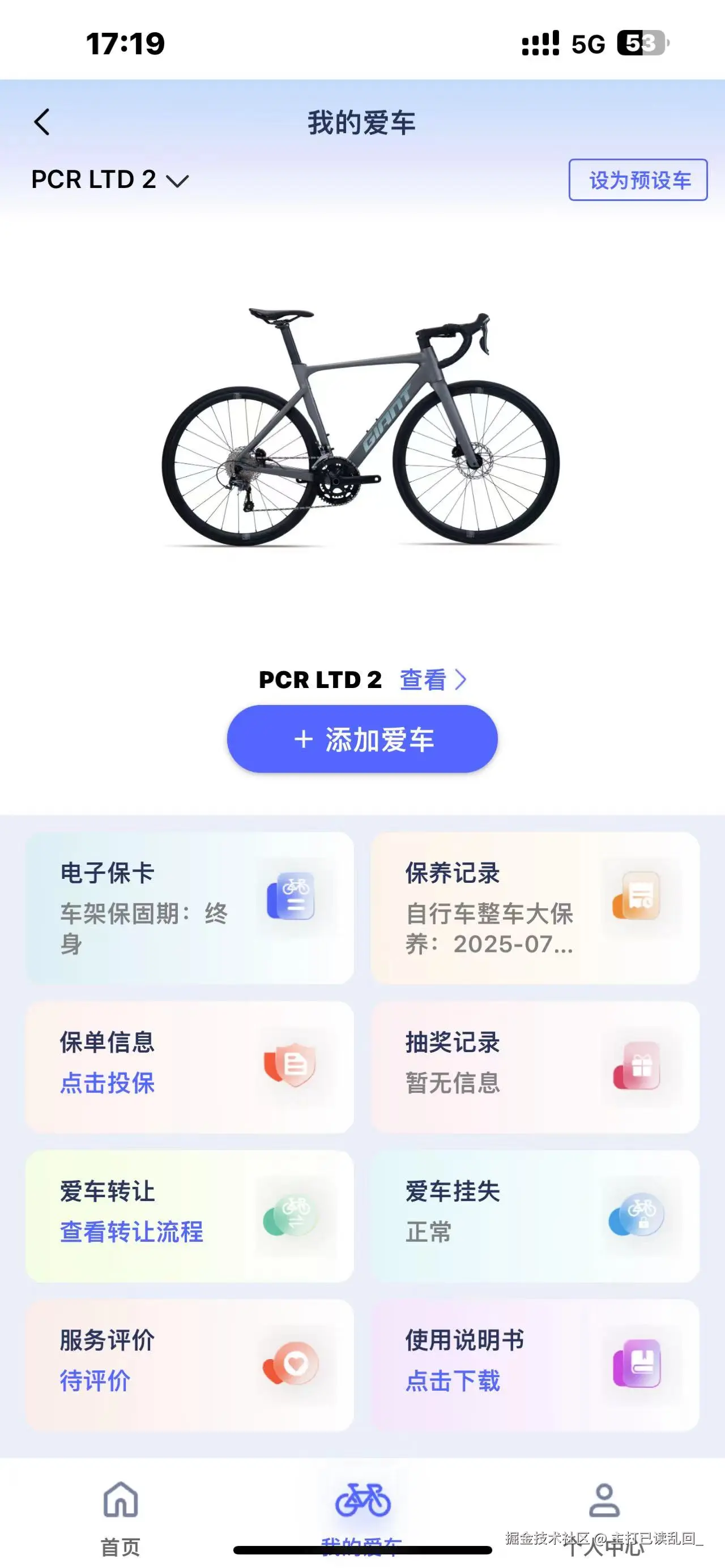Click the 爱车转让 green bike icon
The width and height of the screenshot is (725, 1568).
pyautogui.click(x=294, y=1214)
